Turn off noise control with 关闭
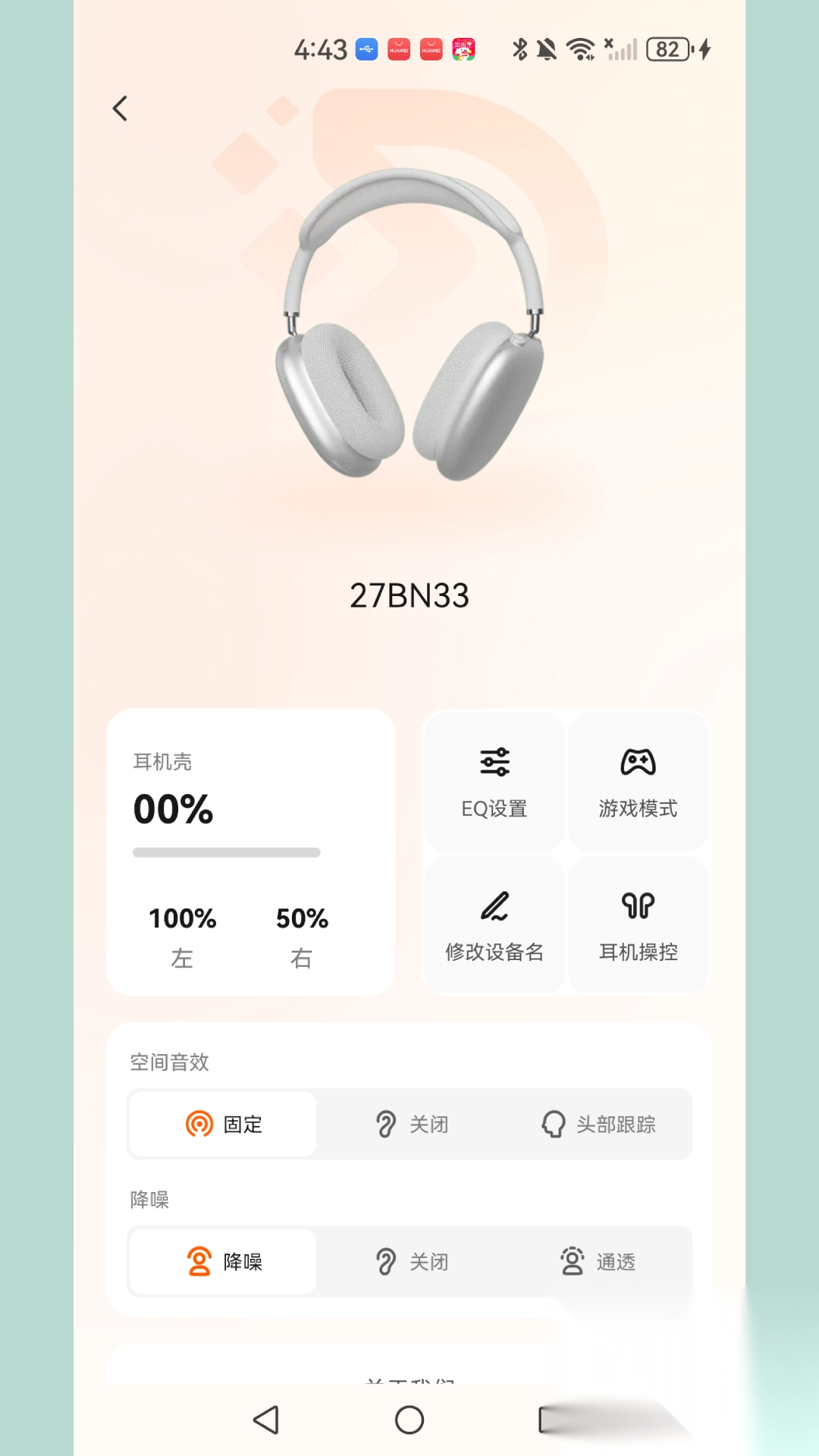This screenshot has width=819, height=1456. tap(411, 1261)
